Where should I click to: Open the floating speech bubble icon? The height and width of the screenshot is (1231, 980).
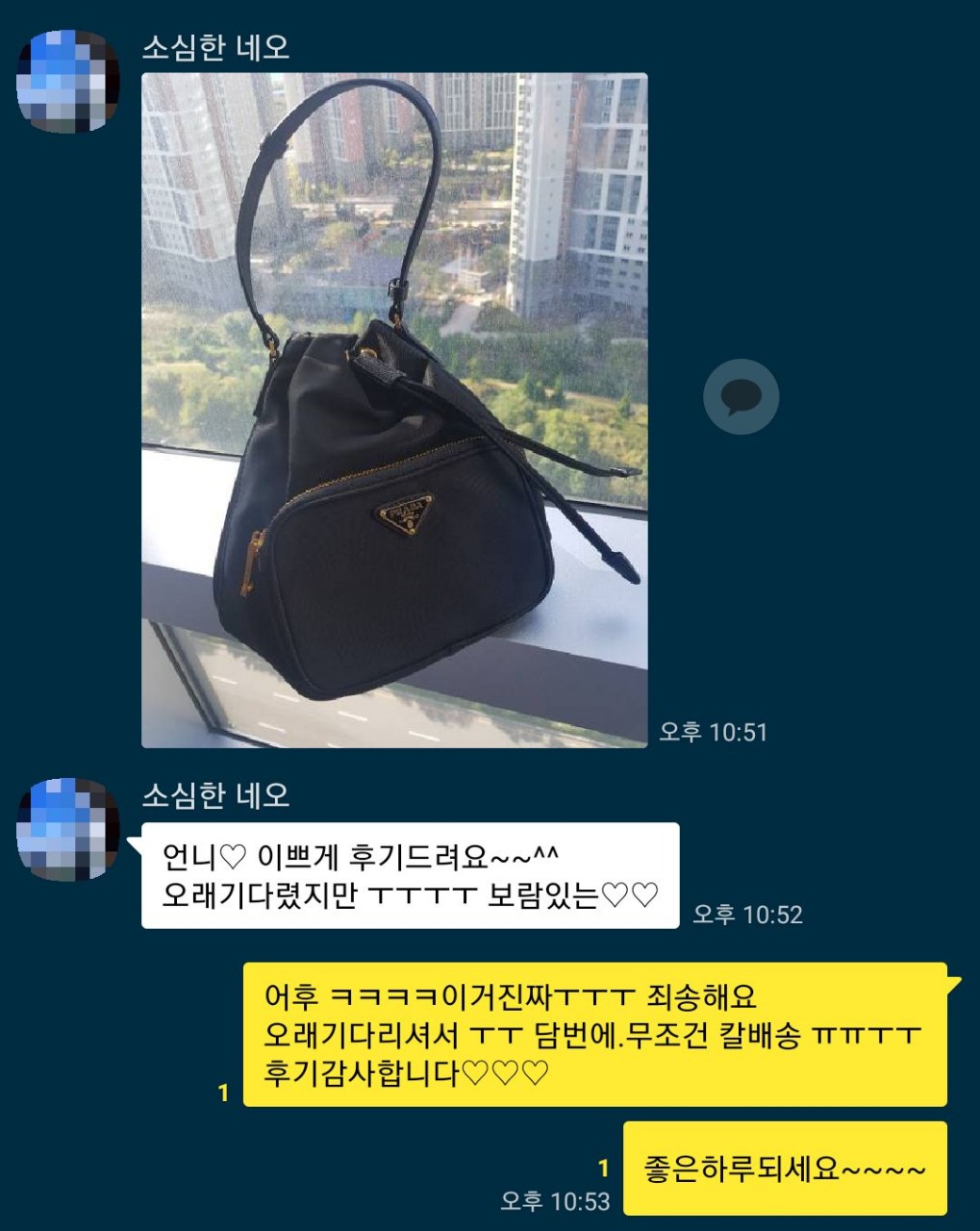point(740,396)
